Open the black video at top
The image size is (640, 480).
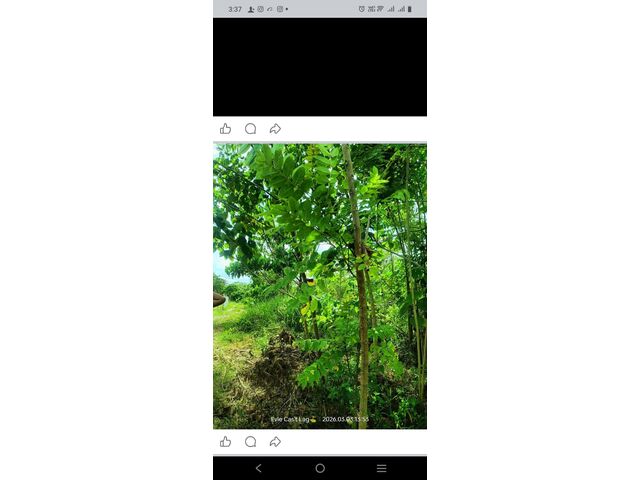(x=320, y=67)
